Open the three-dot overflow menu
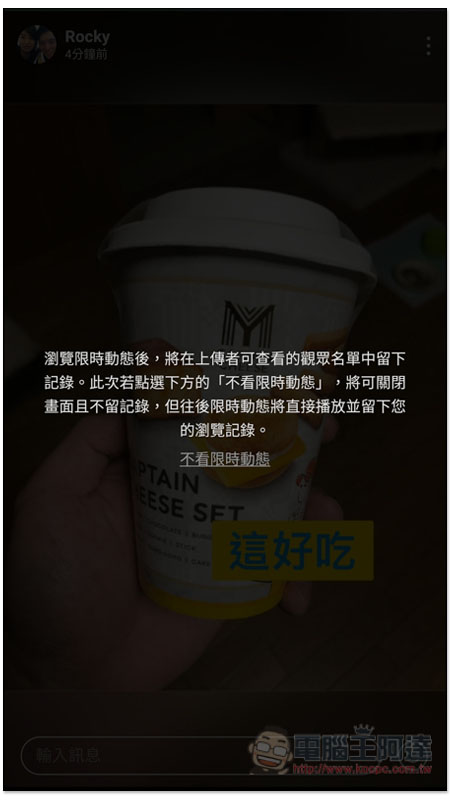 (x=429, y=46)
